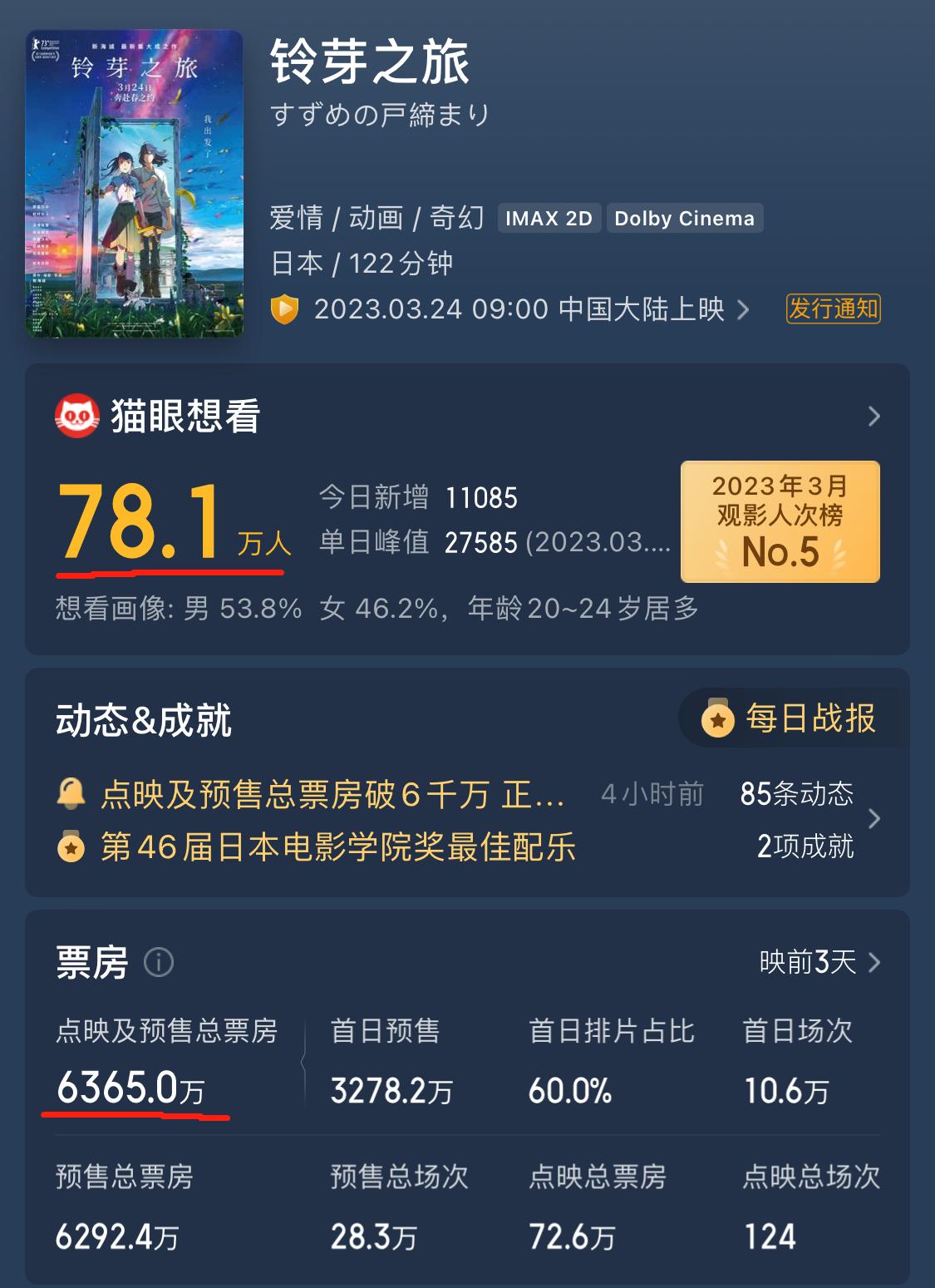
Task: Click the 2023年3月观影人次榜 No.5 badge
Action: coord(779,521)
